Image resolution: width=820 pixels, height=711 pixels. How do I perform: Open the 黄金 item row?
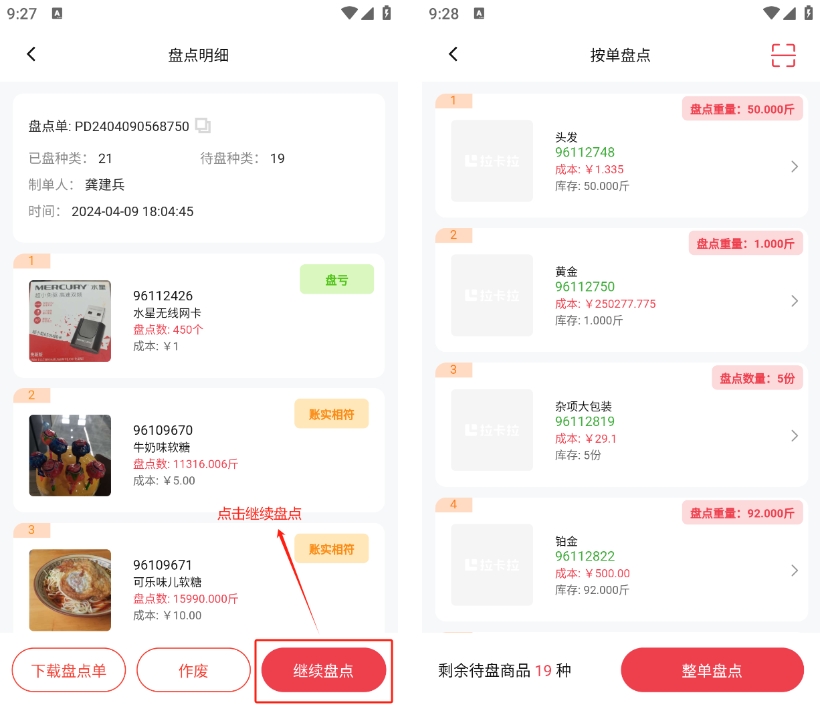[620, 297]
